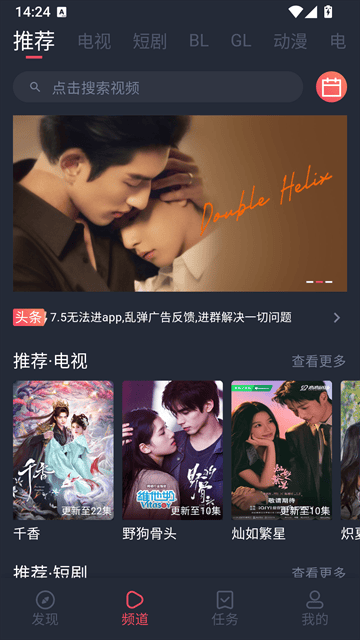
Task: View more in 推荐·短剧 section
Action: [x=318, y=572]
